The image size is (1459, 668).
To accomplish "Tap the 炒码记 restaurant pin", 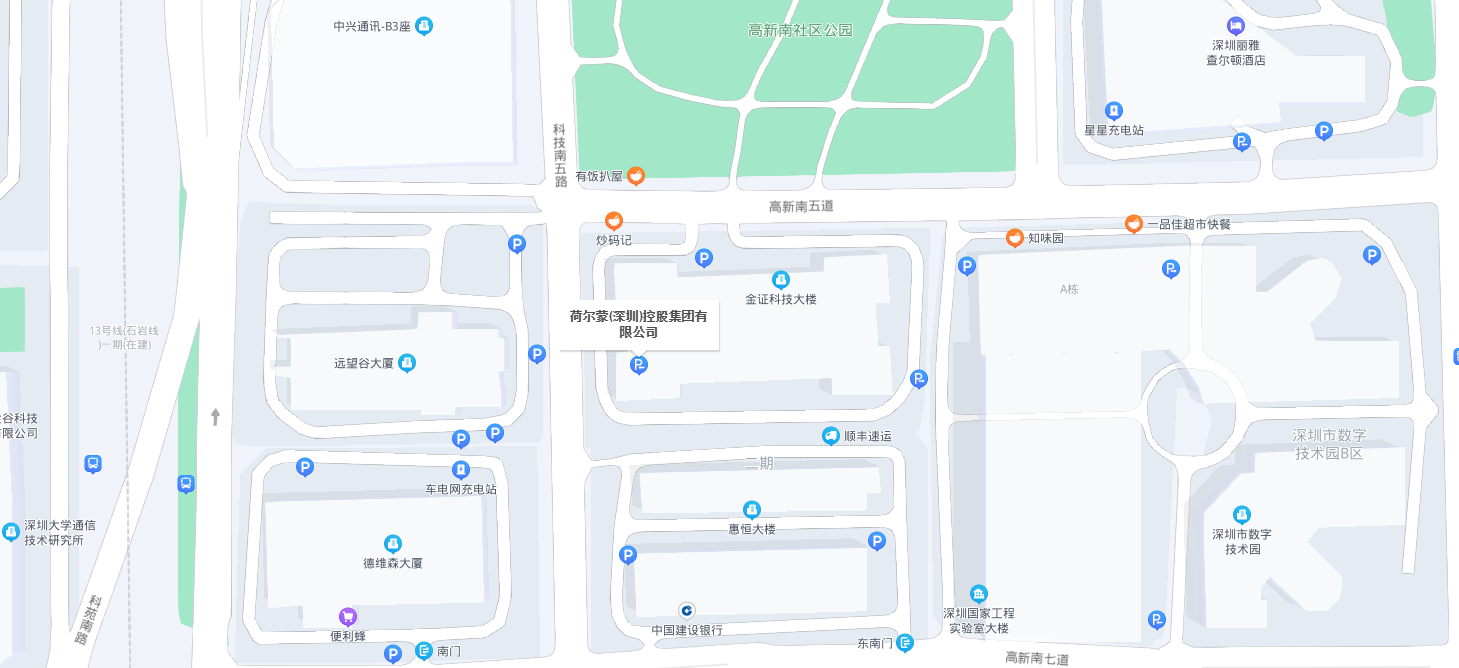I will click(614, 220).
